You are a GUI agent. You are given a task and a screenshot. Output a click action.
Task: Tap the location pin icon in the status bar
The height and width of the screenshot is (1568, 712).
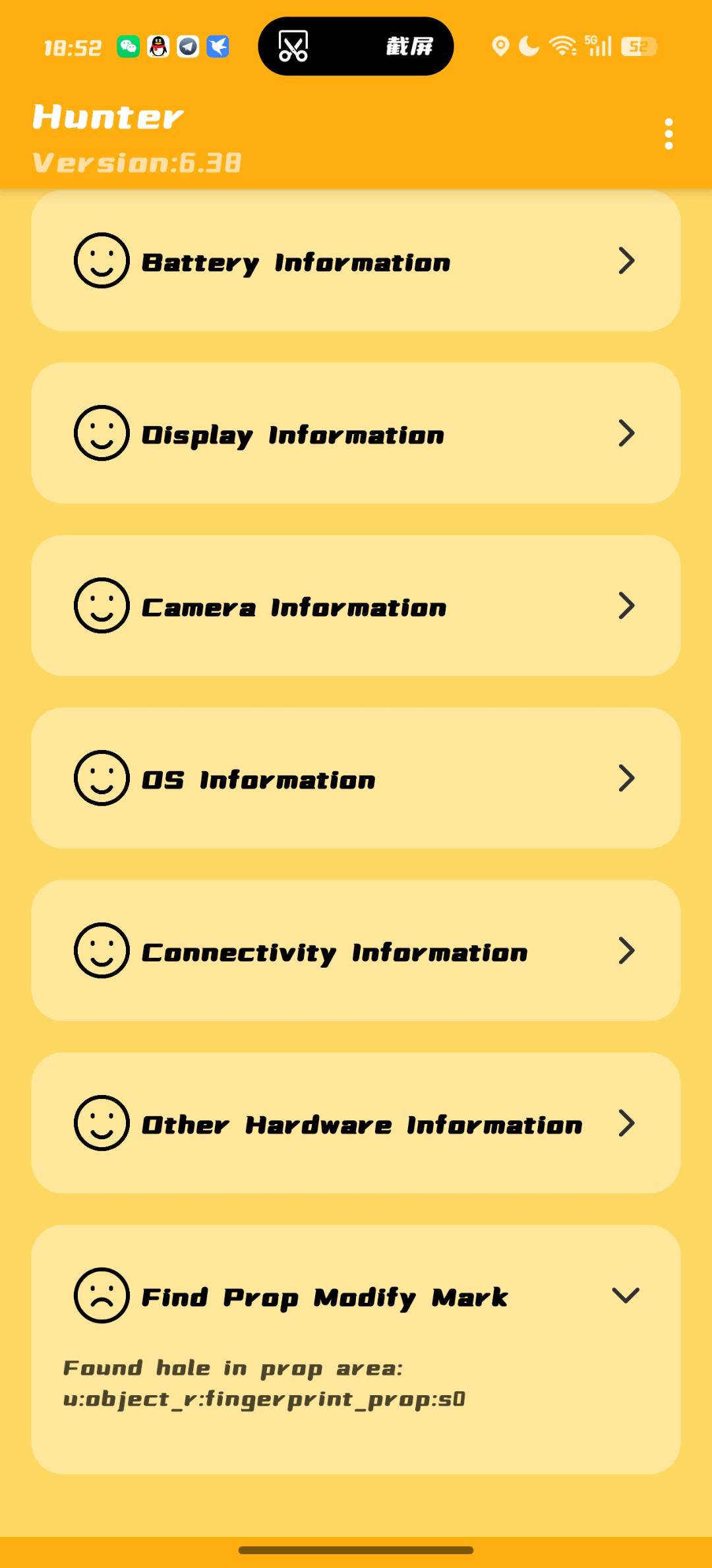point(501,46)
